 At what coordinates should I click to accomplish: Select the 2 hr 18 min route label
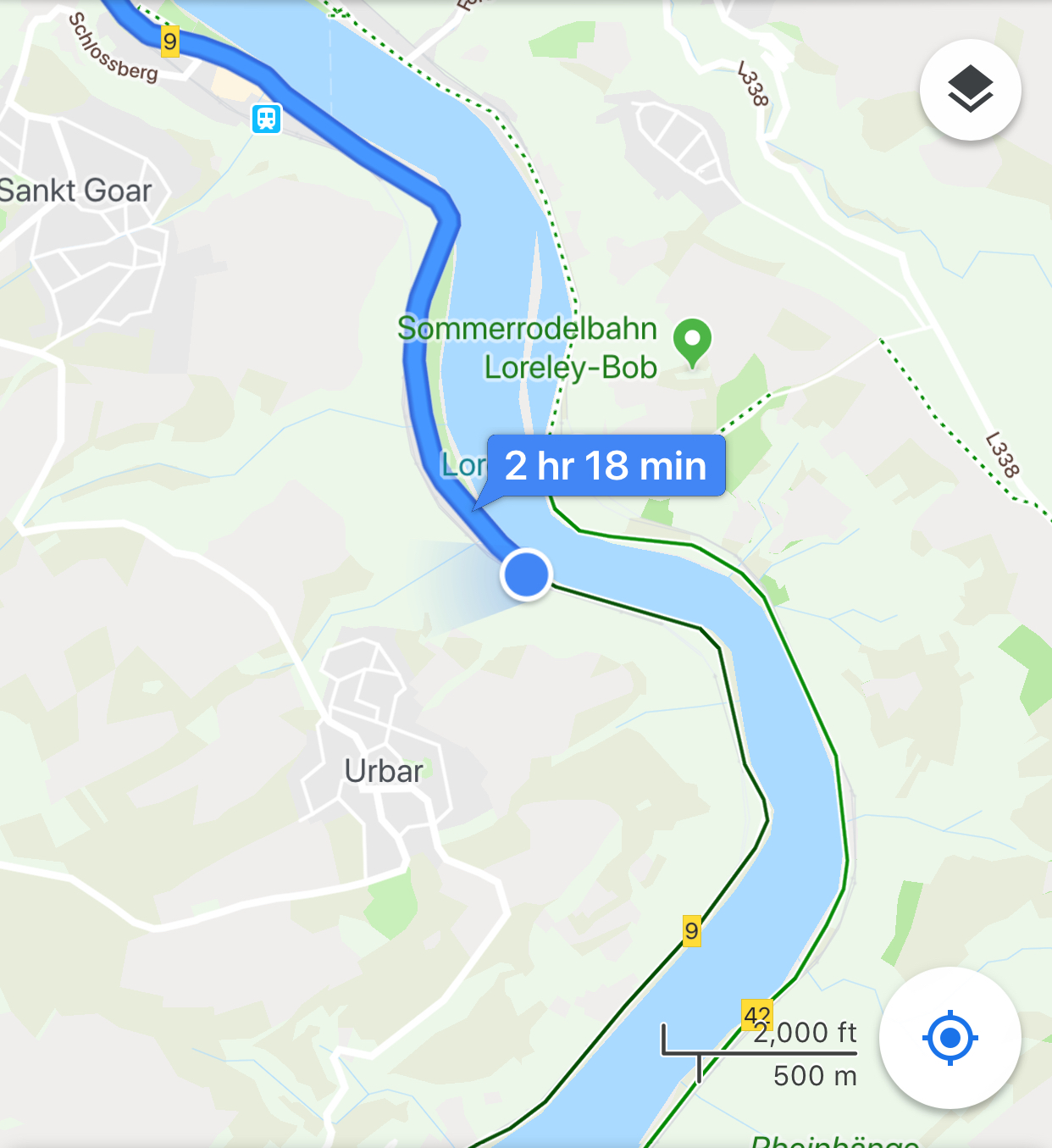click(606, 466)
